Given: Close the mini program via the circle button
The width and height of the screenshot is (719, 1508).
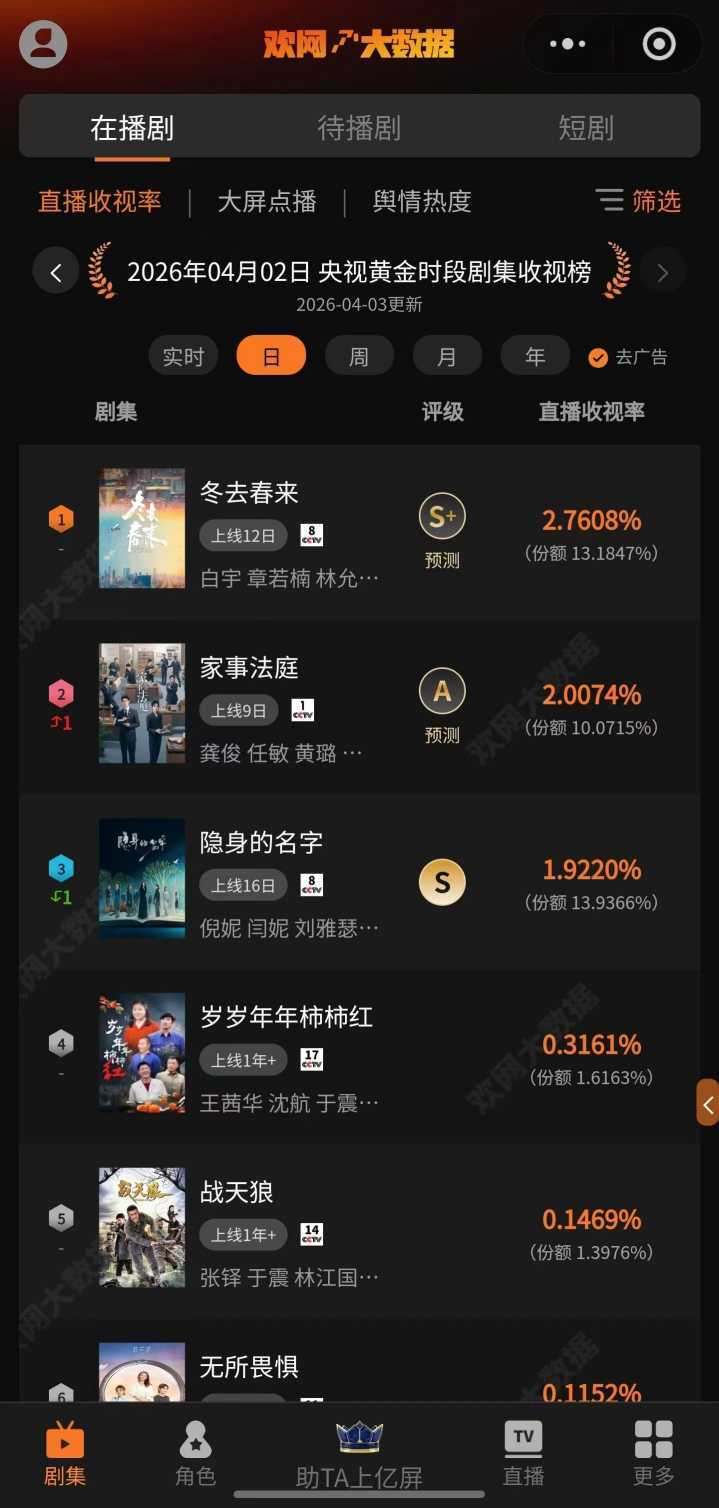Looking at the screenshot, I should (659, 44).
